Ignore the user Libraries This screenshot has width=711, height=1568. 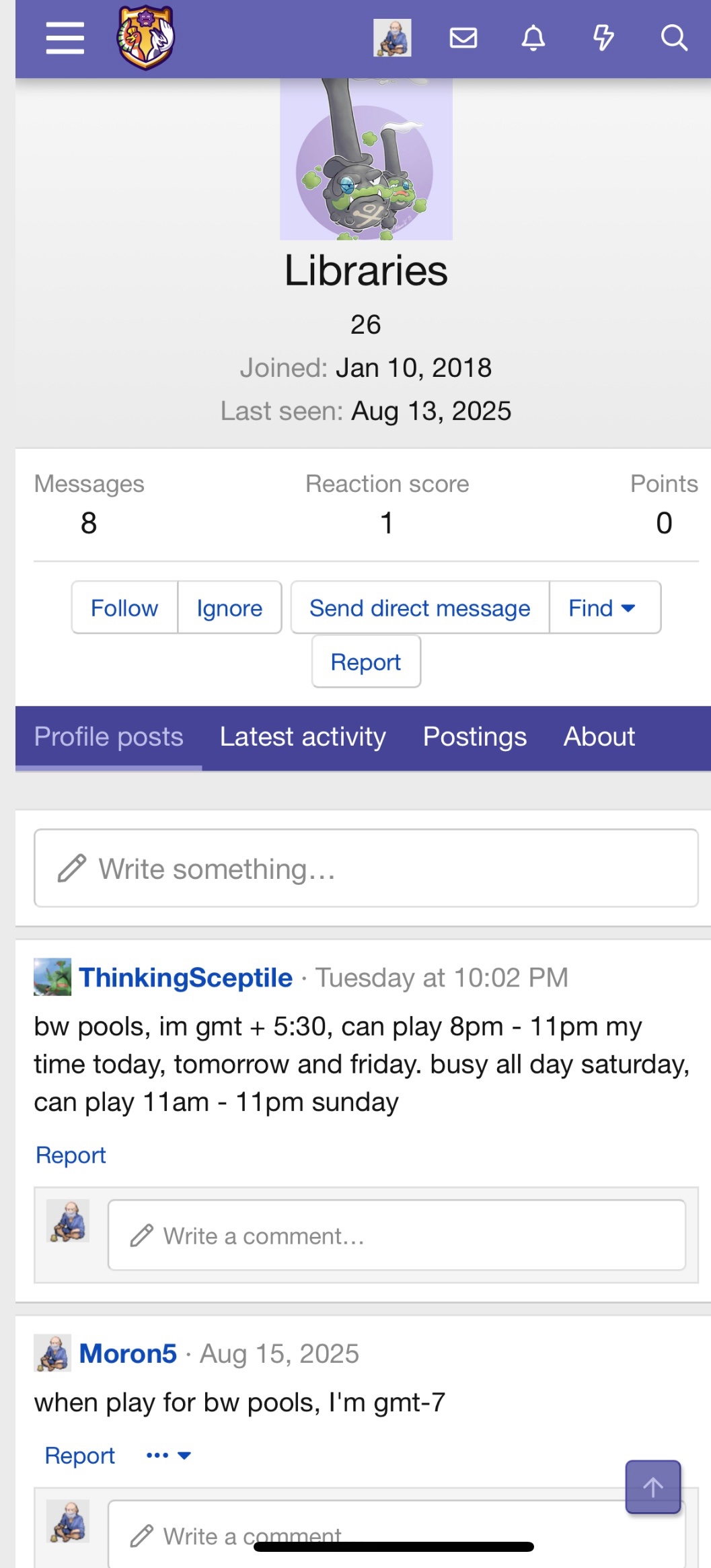point(229,608)
